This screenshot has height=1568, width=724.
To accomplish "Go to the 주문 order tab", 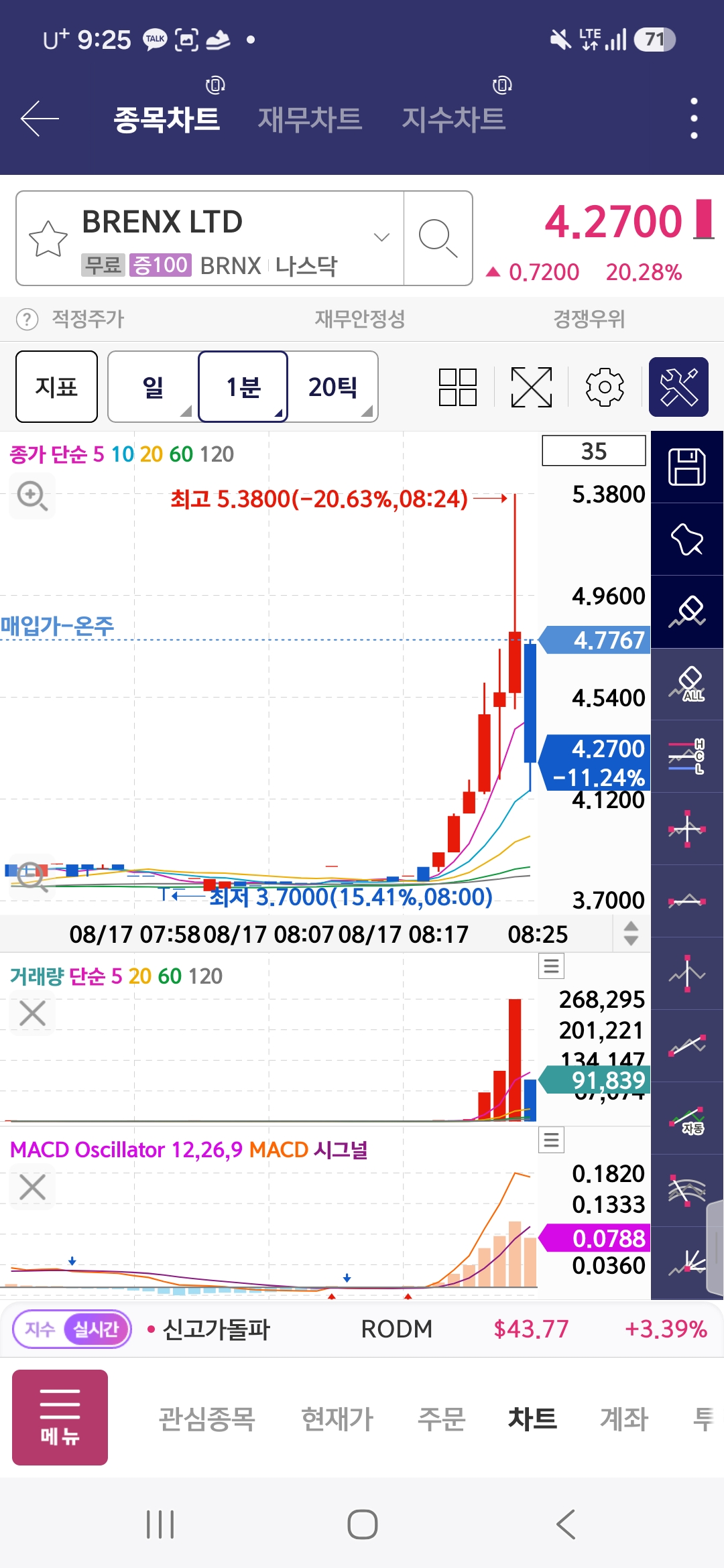I will click(x=441, y=1419).
